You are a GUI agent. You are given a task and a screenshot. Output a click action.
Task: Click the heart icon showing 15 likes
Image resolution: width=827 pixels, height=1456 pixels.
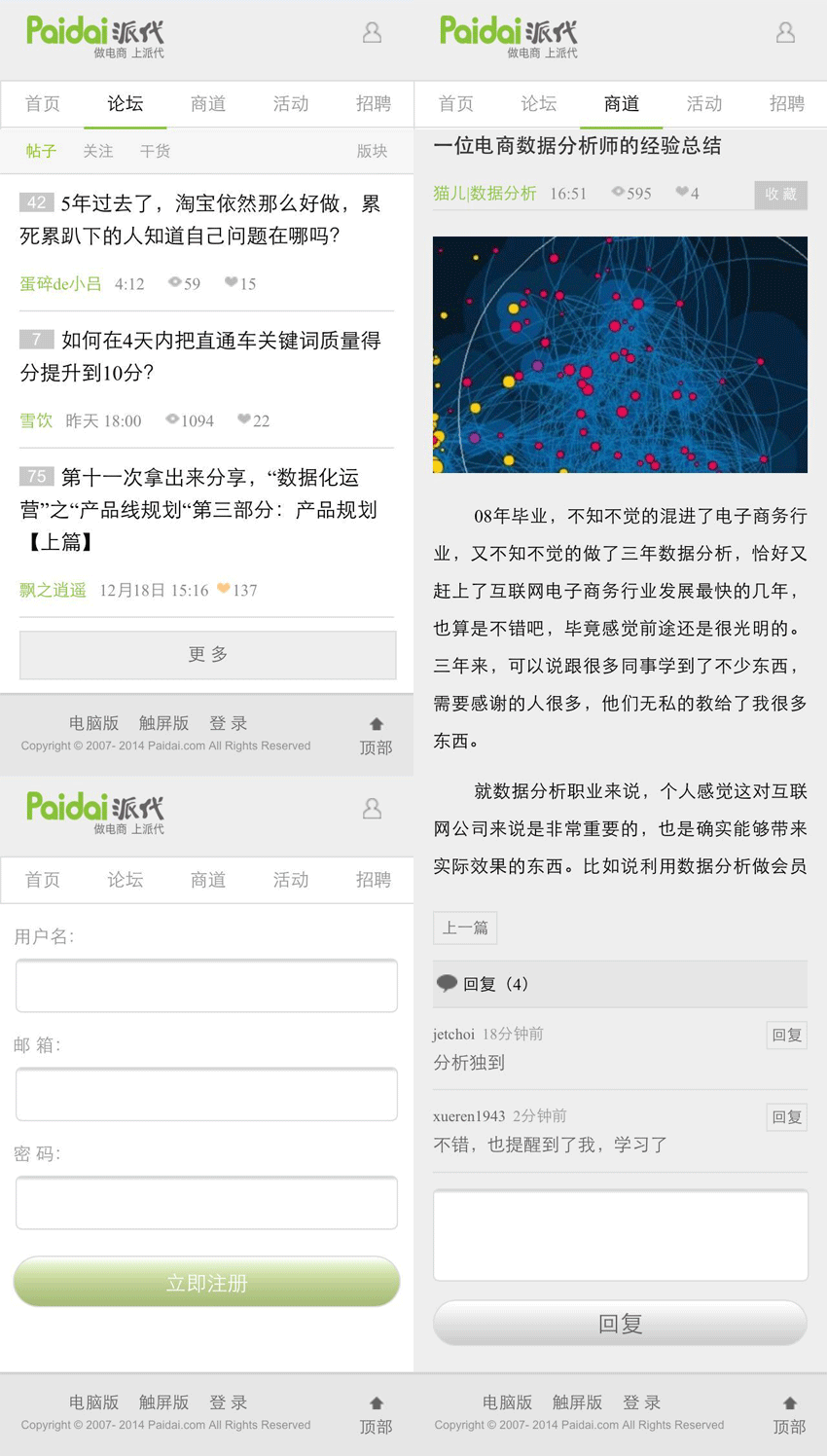[x=231, y=282]
